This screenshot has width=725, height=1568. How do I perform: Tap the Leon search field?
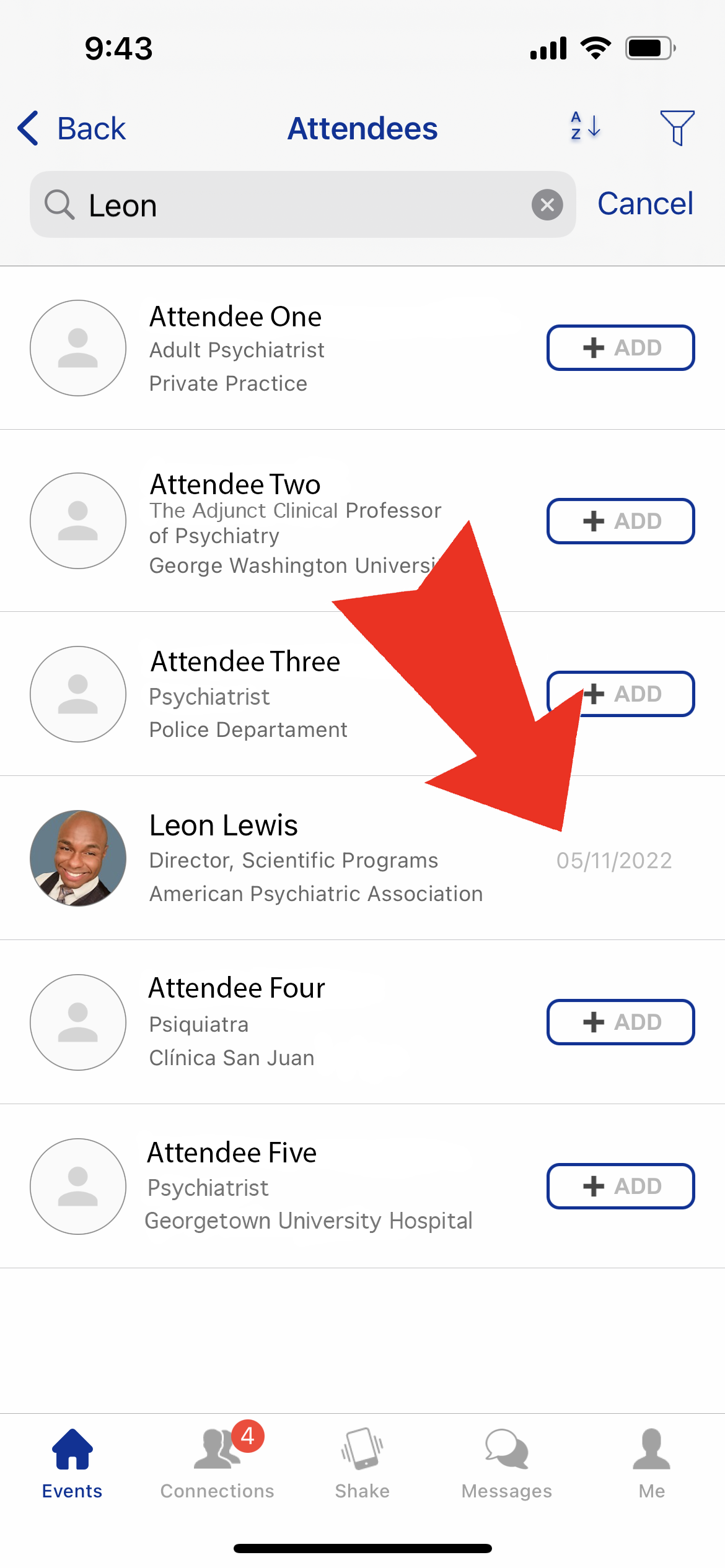(302, 204)
